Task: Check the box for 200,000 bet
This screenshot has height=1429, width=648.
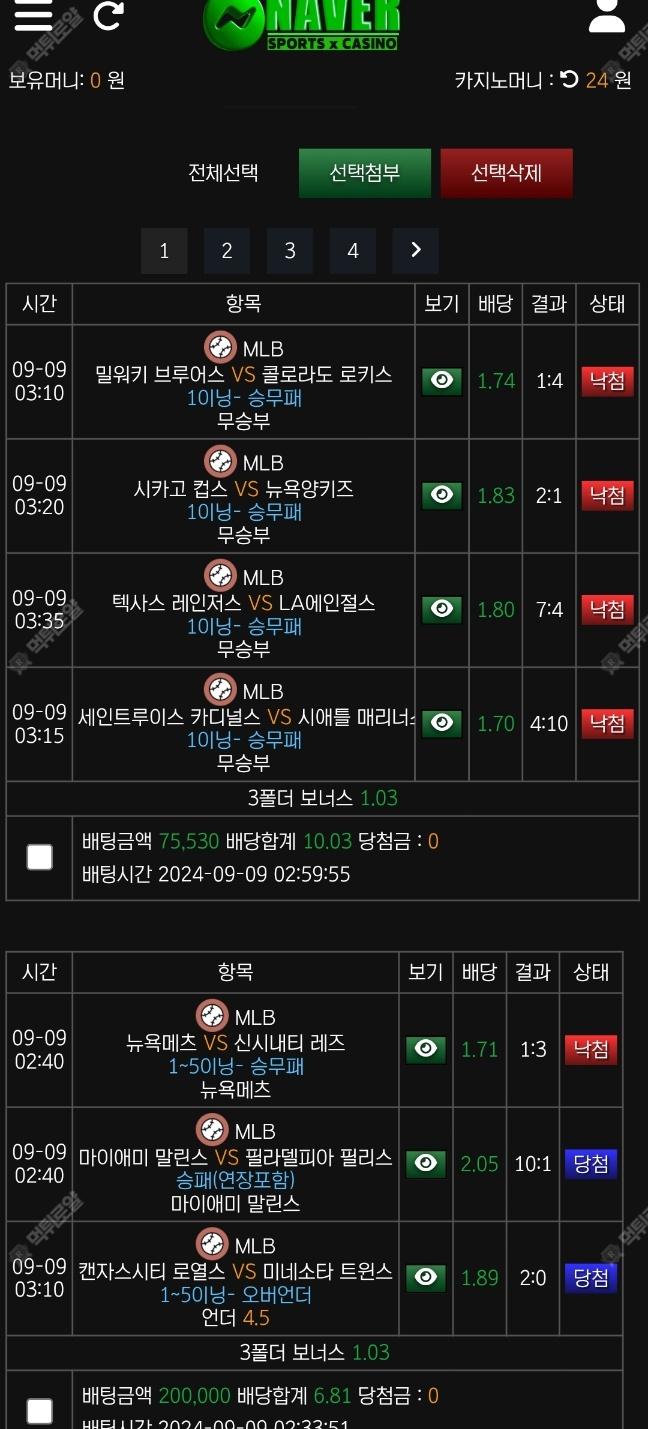Action: (x=39, y=1411)
